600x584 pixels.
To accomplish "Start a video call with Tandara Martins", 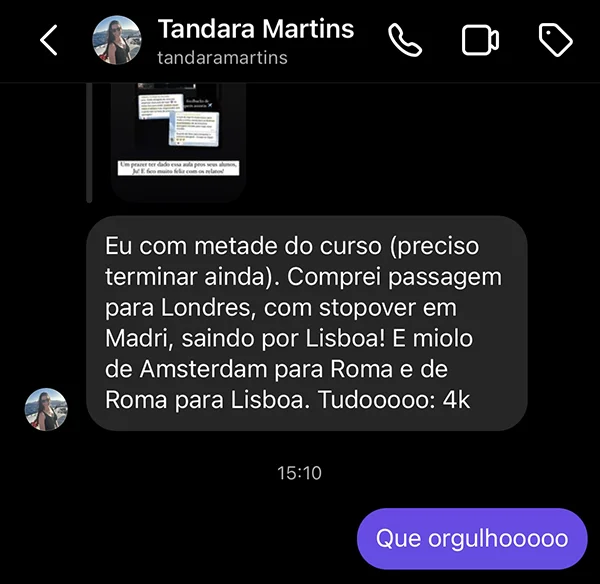I will coord(480,40).
